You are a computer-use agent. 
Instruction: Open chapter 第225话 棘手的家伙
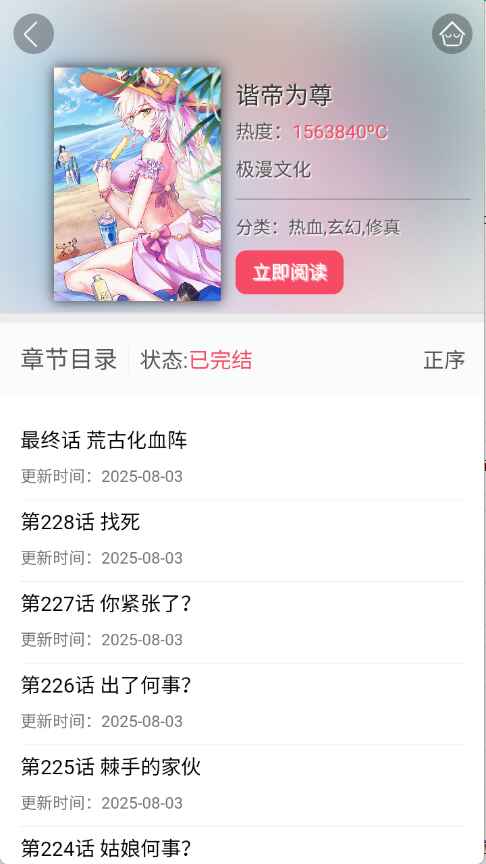tap(242, 785)
